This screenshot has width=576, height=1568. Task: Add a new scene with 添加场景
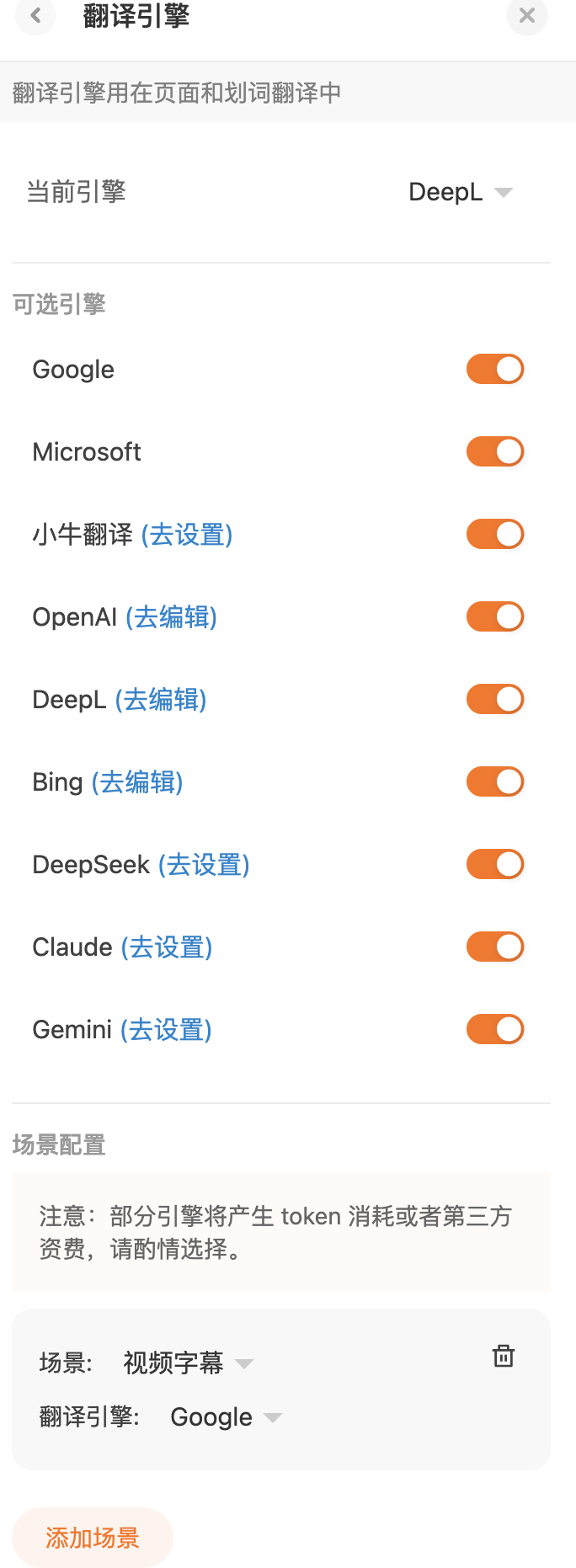pyautogui.click(x=93, y=1538)
